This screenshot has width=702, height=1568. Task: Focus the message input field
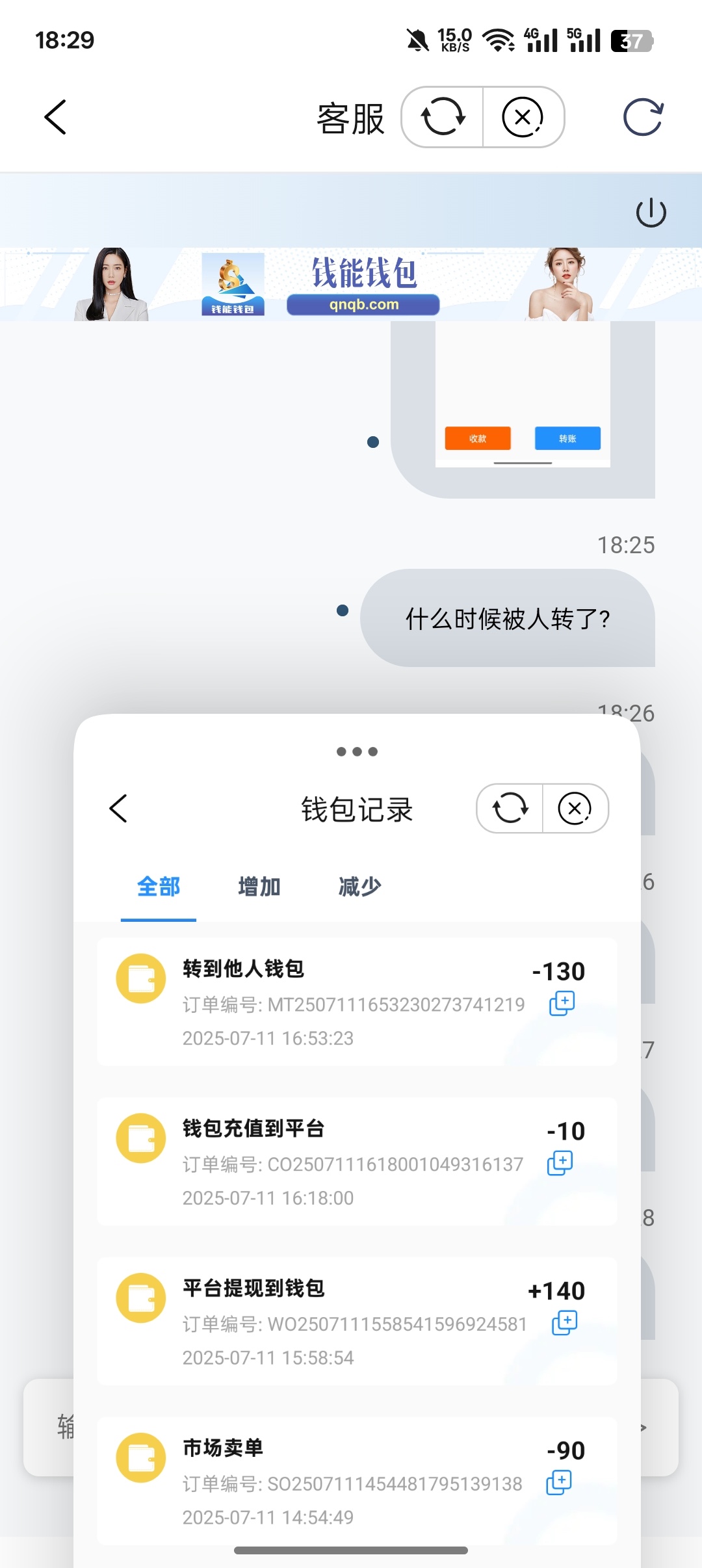pos(49,1428)
